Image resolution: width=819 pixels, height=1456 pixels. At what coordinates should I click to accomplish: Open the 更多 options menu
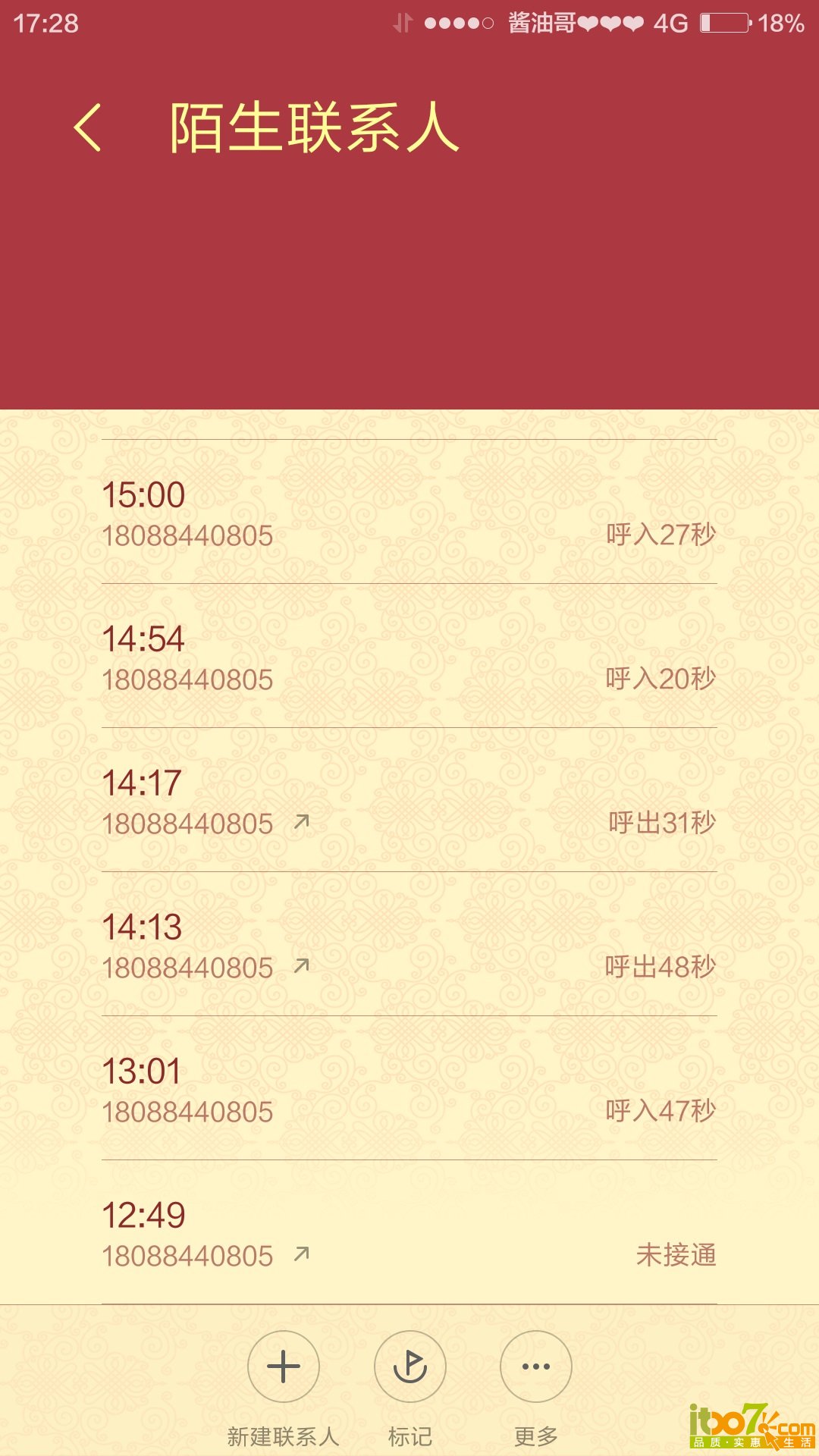(x=535, y=1367)
